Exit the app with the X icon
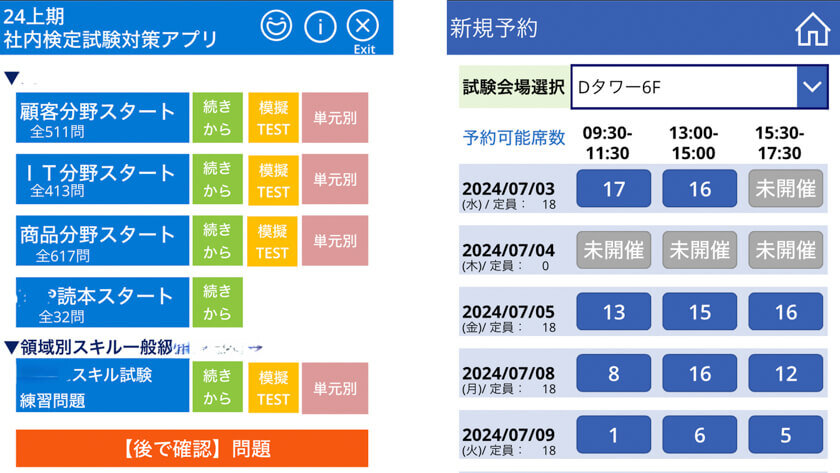This screenshot has height=473, width=840. (x=363, y=27)
